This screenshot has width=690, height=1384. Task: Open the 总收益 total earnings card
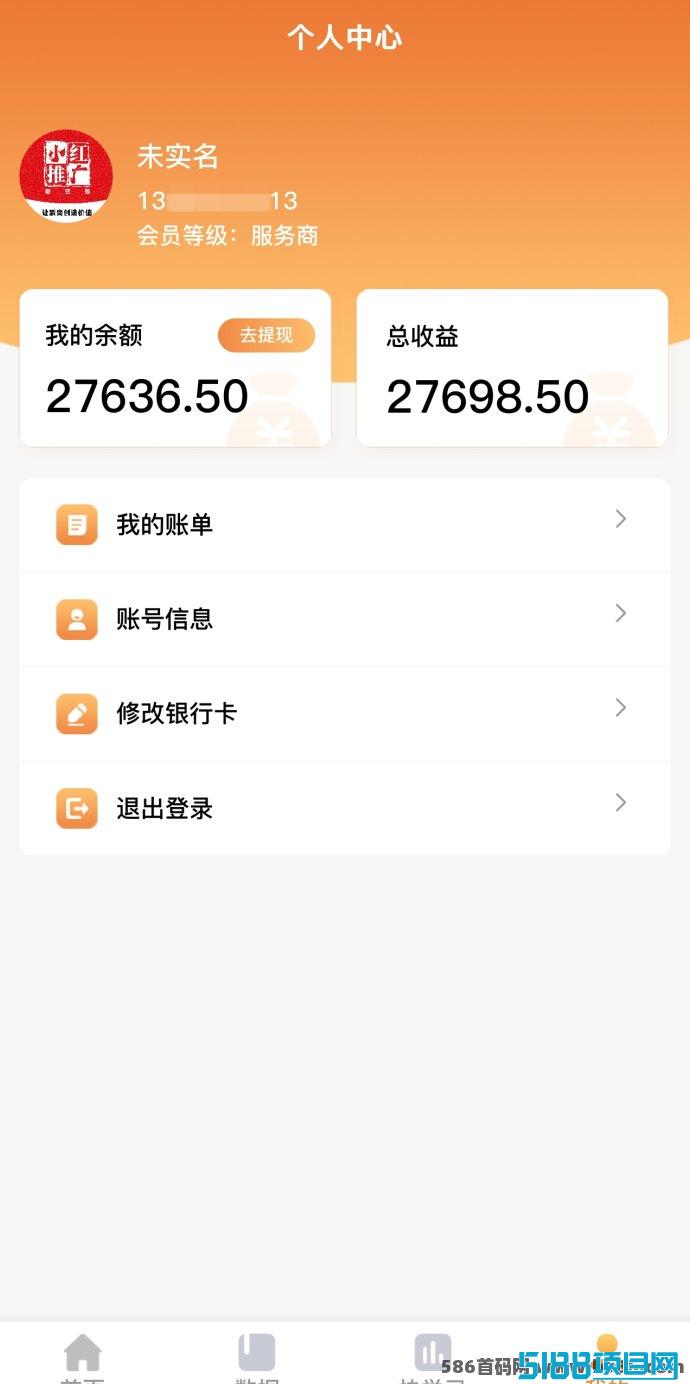tap(512, 368)
